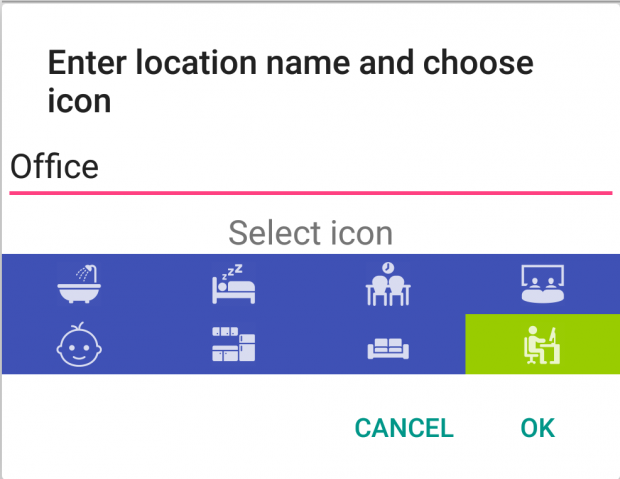Select the bathtub shower icon

pyautogui.click(x=80, y=284)
